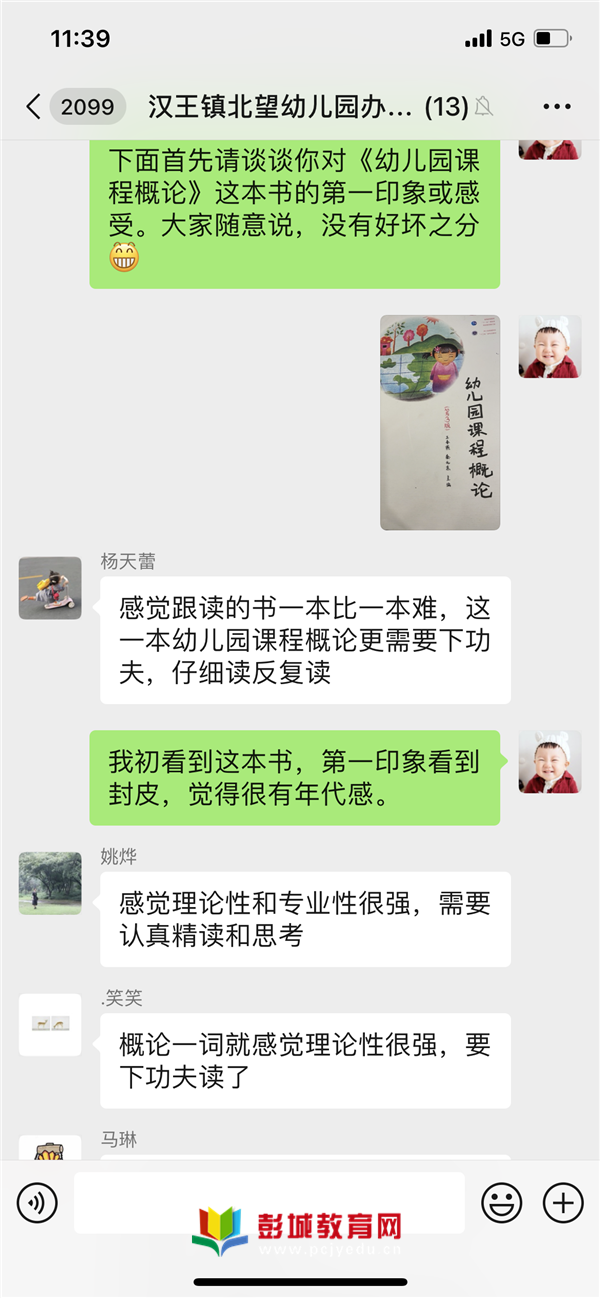Switch to voice message input
The image size is (600, 1298).
coord(37,1202)
